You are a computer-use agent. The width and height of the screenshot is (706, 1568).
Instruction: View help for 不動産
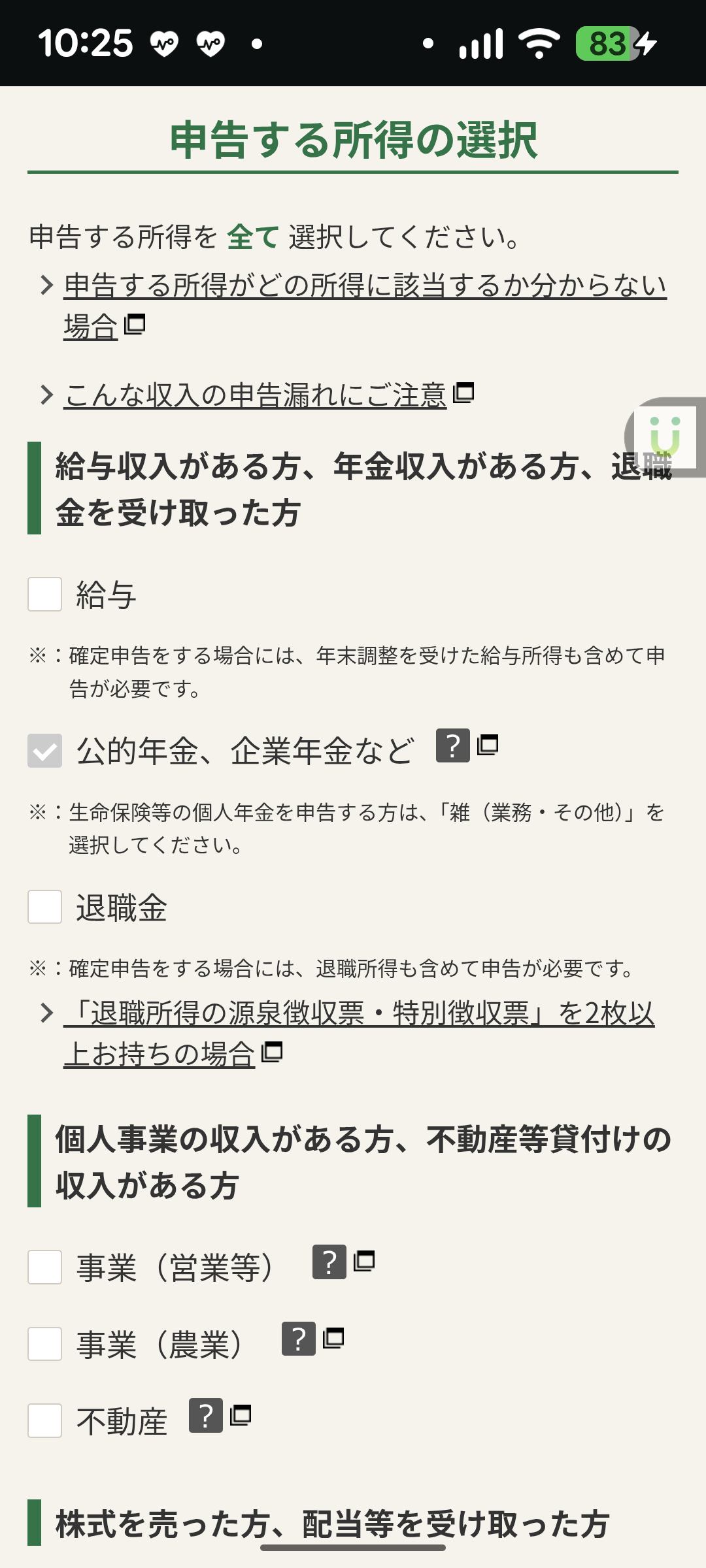tap(206, 1416)
